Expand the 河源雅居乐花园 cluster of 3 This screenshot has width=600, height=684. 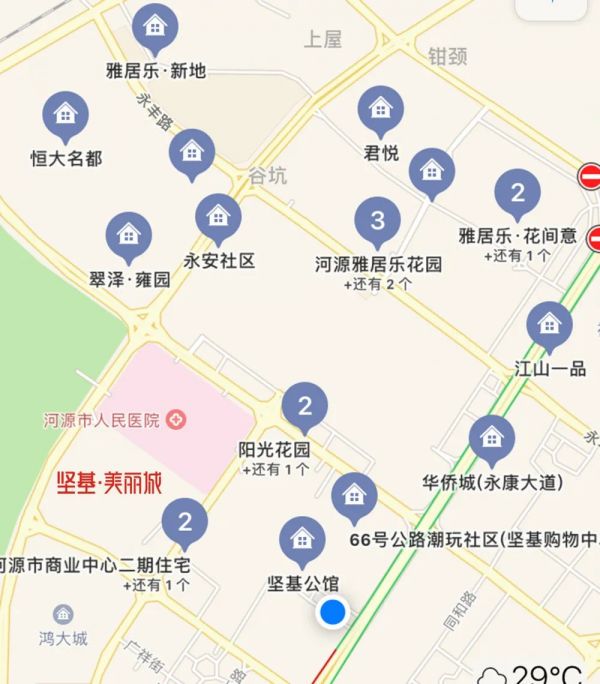click(x=377, y=221)
